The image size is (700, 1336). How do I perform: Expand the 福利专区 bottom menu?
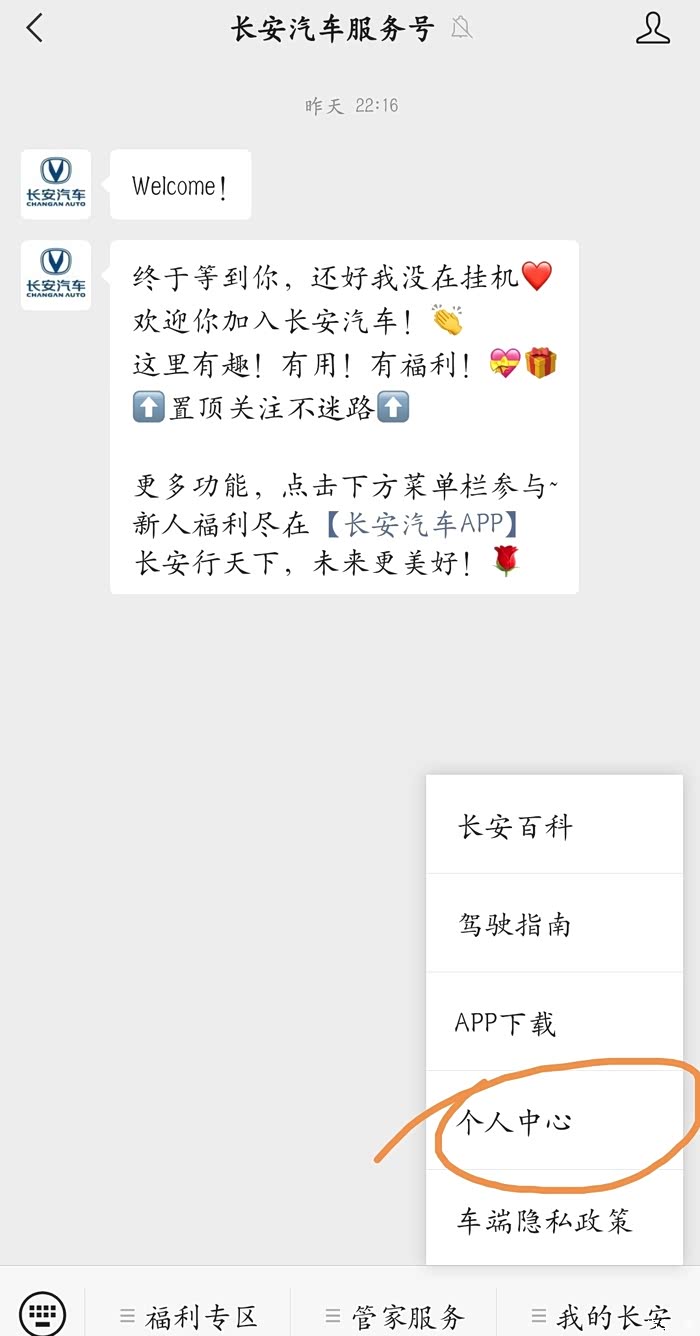tap(190, 1316)
